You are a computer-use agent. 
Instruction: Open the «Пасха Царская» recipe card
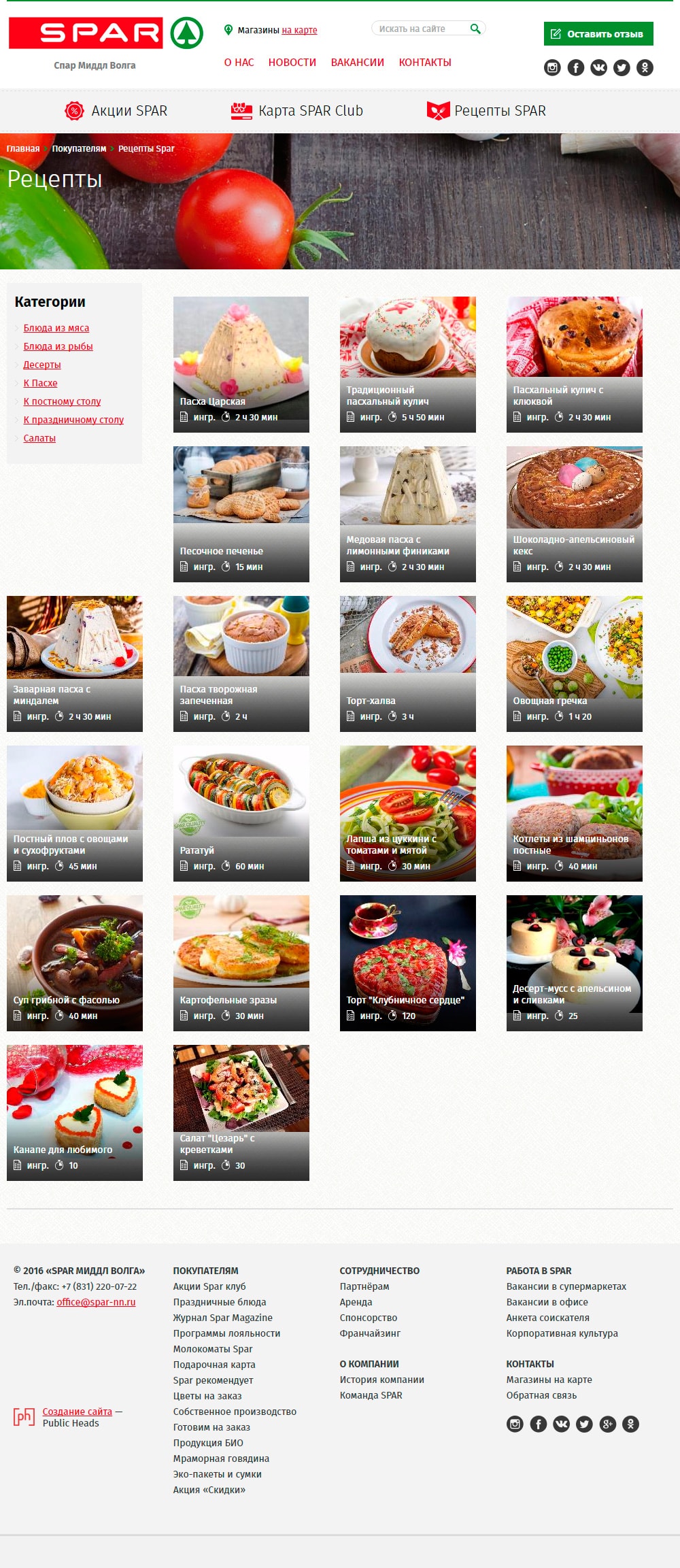click(241, 365)
